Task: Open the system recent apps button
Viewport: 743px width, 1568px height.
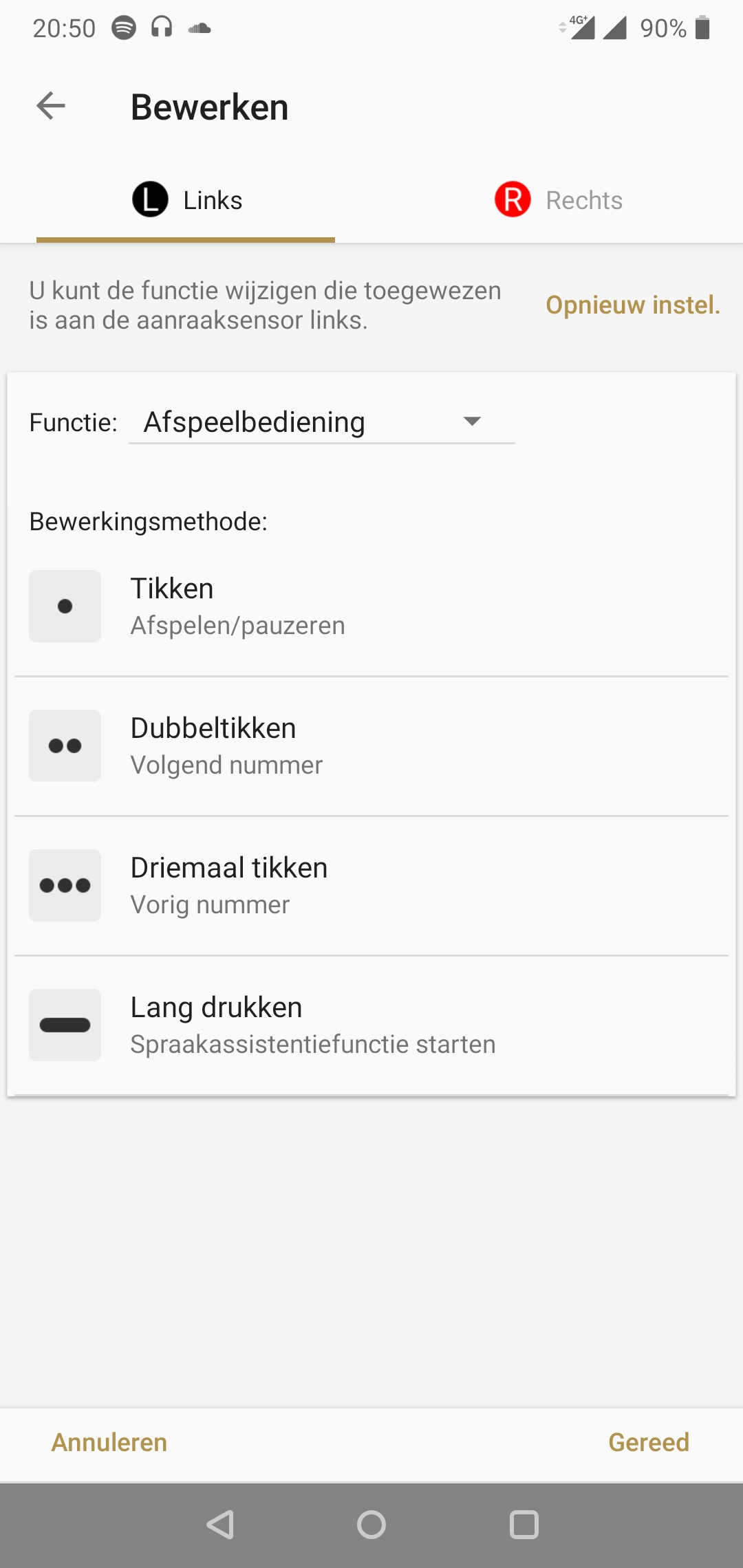Action: [x=524, y=1525]
